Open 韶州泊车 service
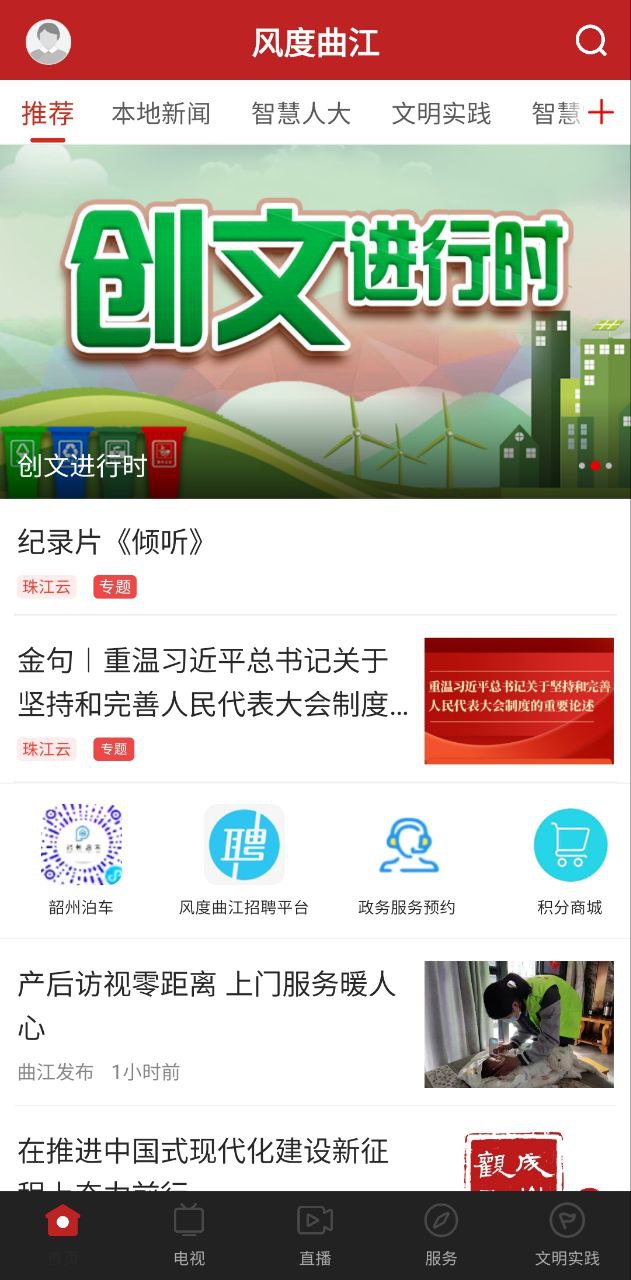631x1280 pixels. 81,860
